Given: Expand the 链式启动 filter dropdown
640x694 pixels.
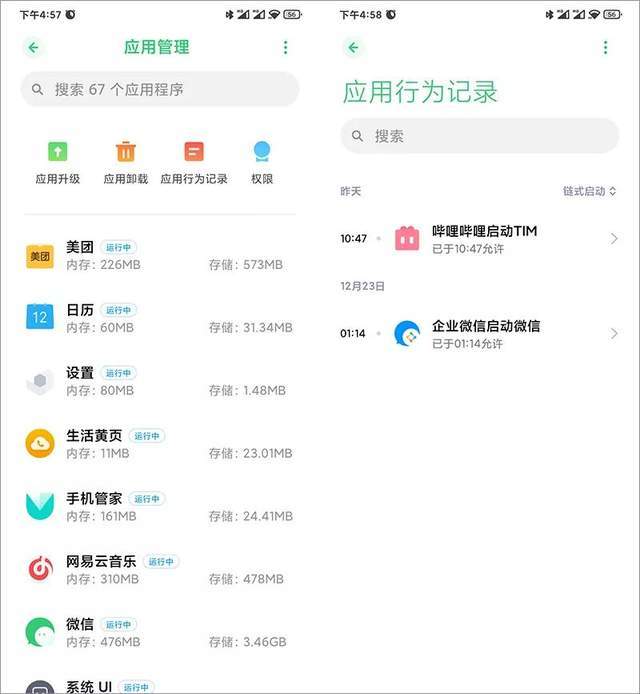Looking at the screenshot, I should [589, 191].
